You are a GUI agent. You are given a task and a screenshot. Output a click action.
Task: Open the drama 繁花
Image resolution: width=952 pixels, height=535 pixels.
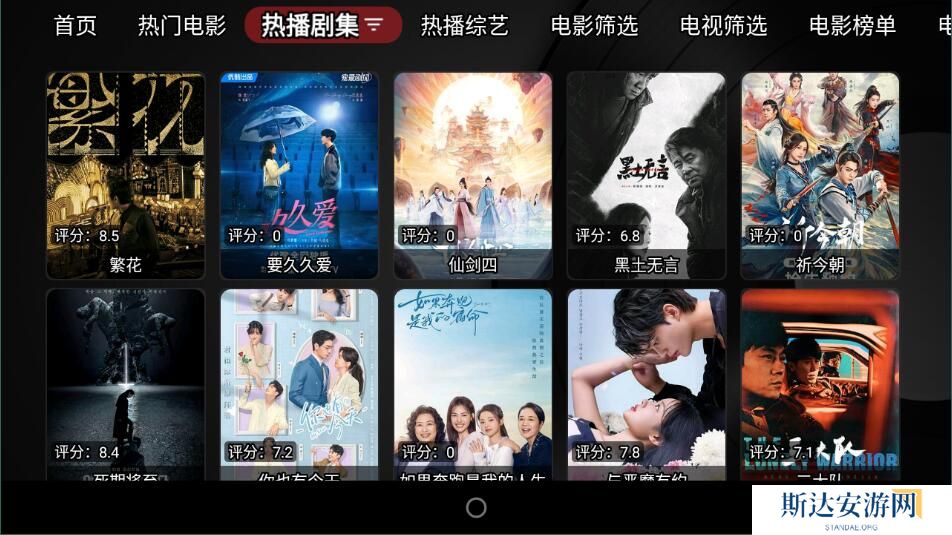tap(126, 175)
